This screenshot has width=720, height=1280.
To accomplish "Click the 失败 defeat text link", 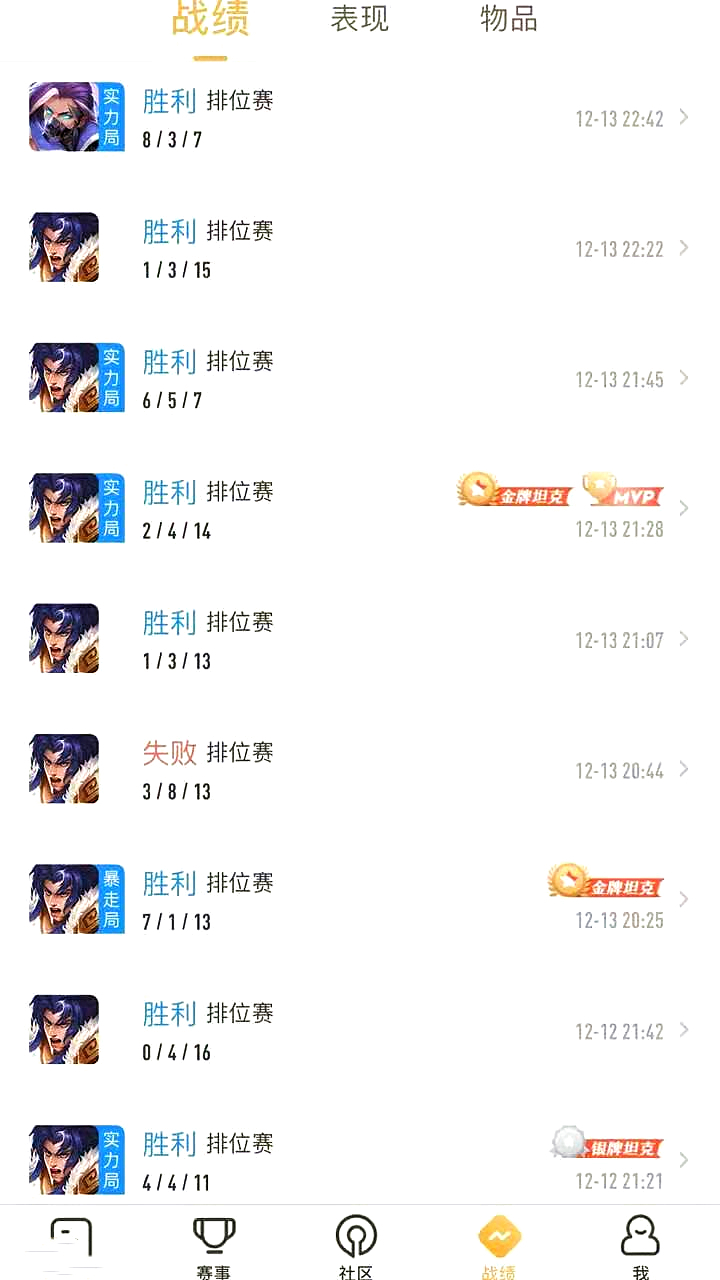I will pos(170,753).
